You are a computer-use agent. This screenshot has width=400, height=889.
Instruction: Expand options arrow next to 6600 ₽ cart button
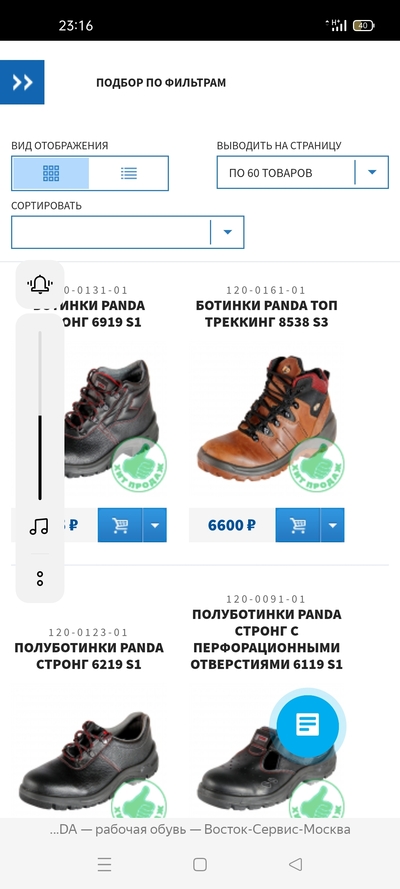(x=333, y=525)
